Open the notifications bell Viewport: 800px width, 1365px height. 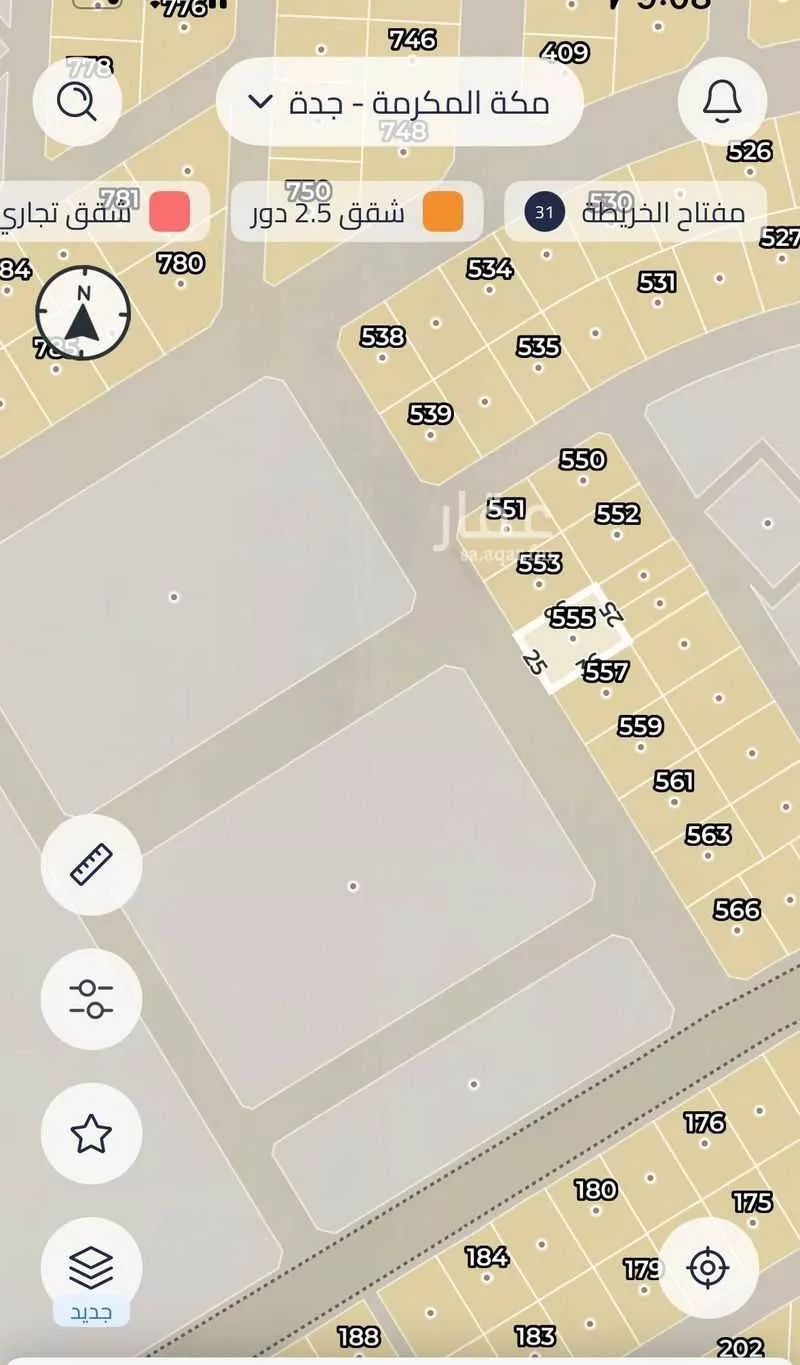tap(722, 101)
